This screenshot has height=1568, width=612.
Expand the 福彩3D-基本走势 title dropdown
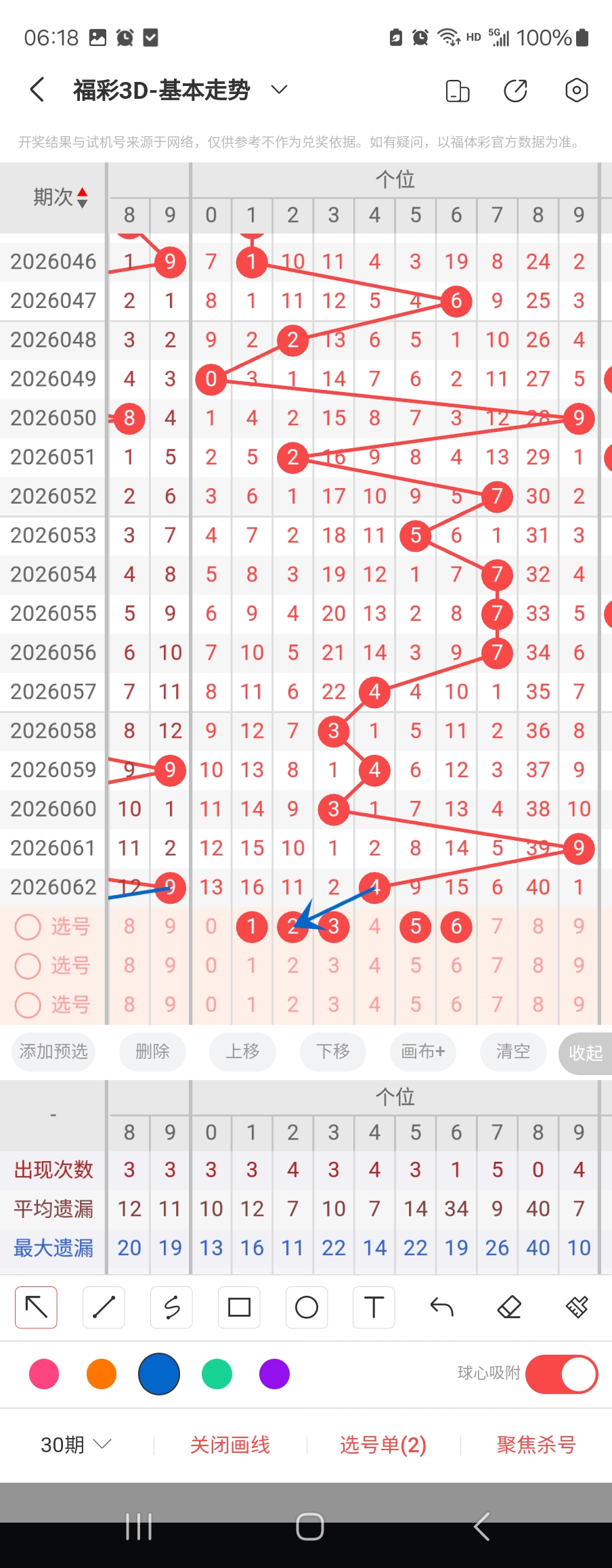coord(279,89)
